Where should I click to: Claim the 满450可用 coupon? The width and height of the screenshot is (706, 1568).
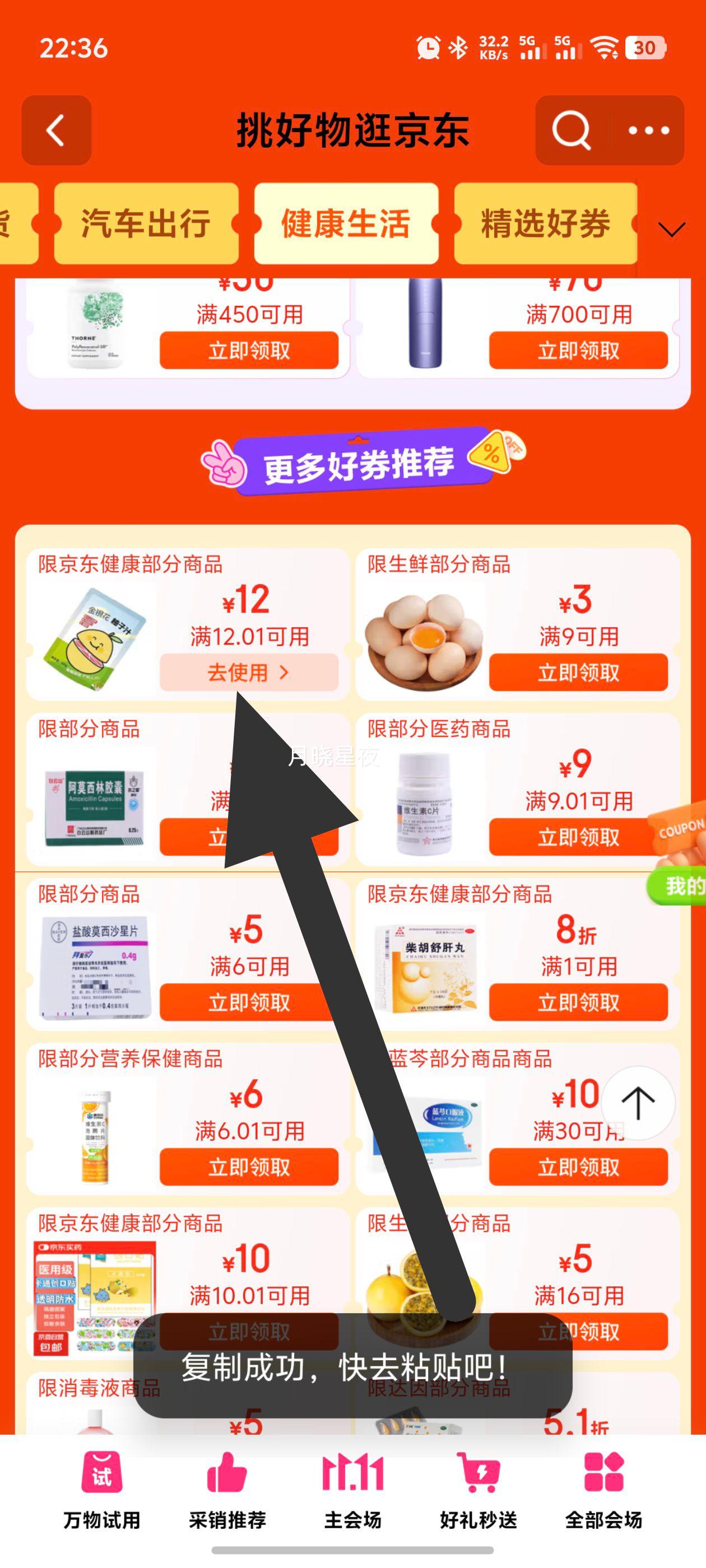tap(249, 351)
